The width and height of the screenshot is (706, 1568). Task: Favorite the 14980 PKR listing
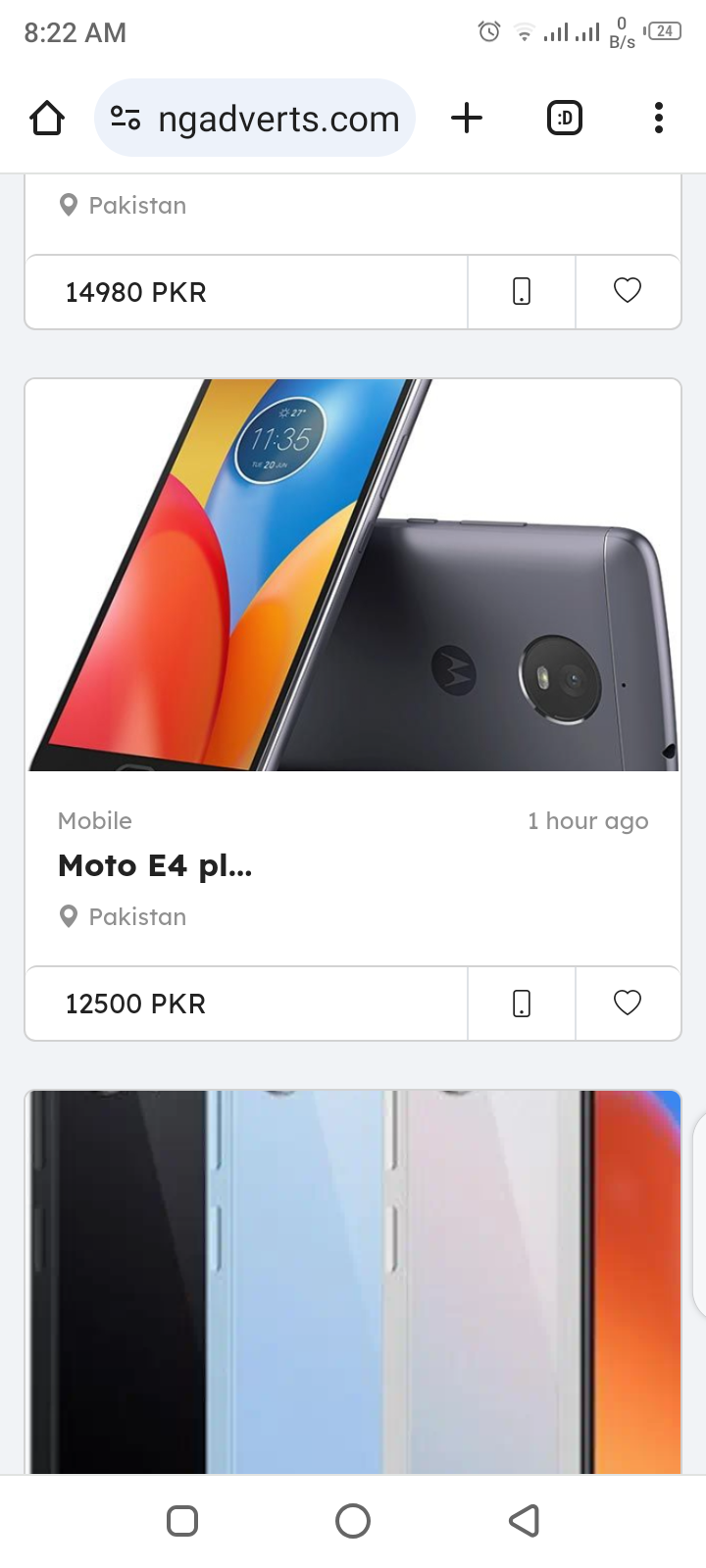628,291
